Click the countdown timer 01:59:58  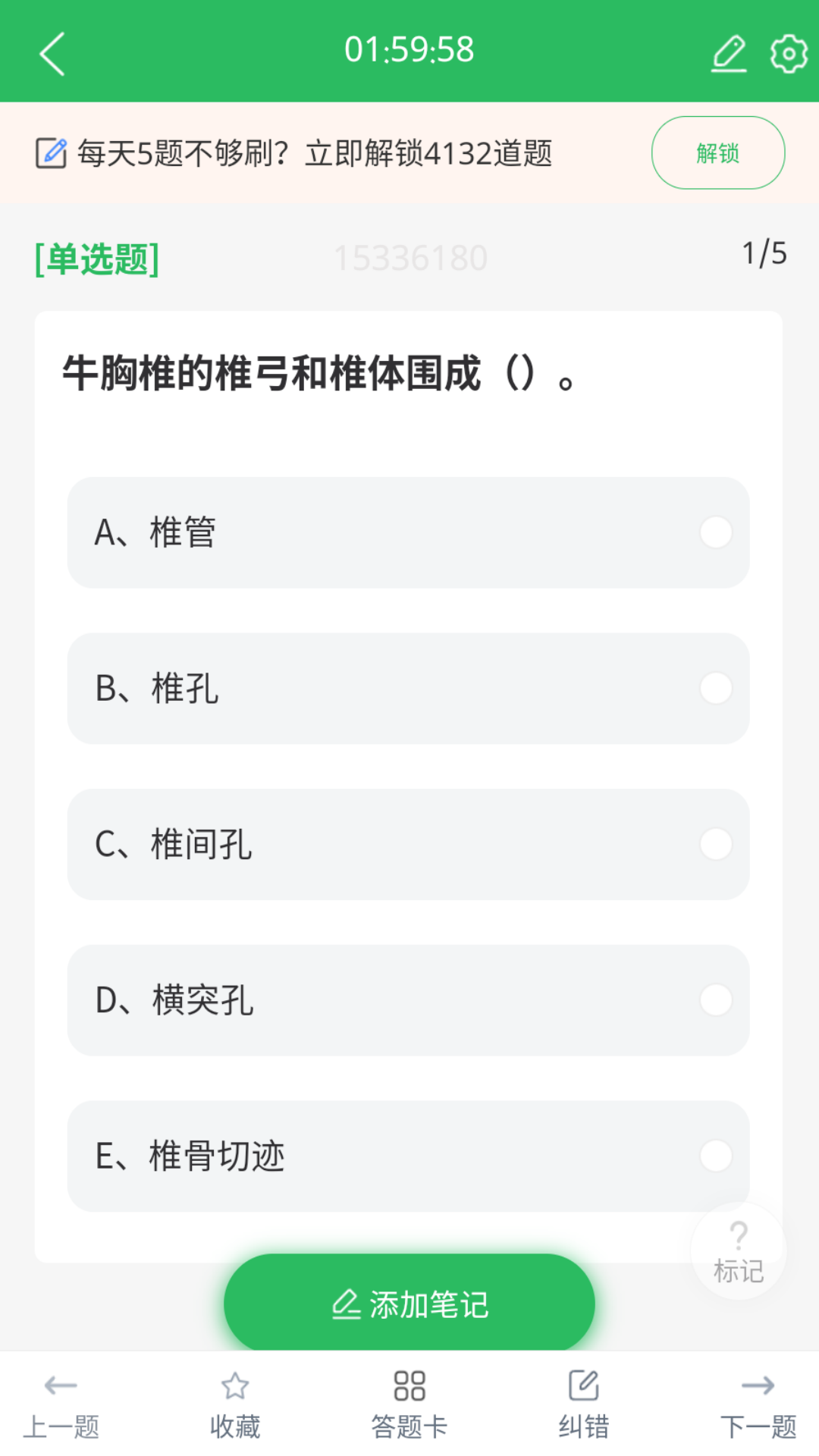[409, 50]
